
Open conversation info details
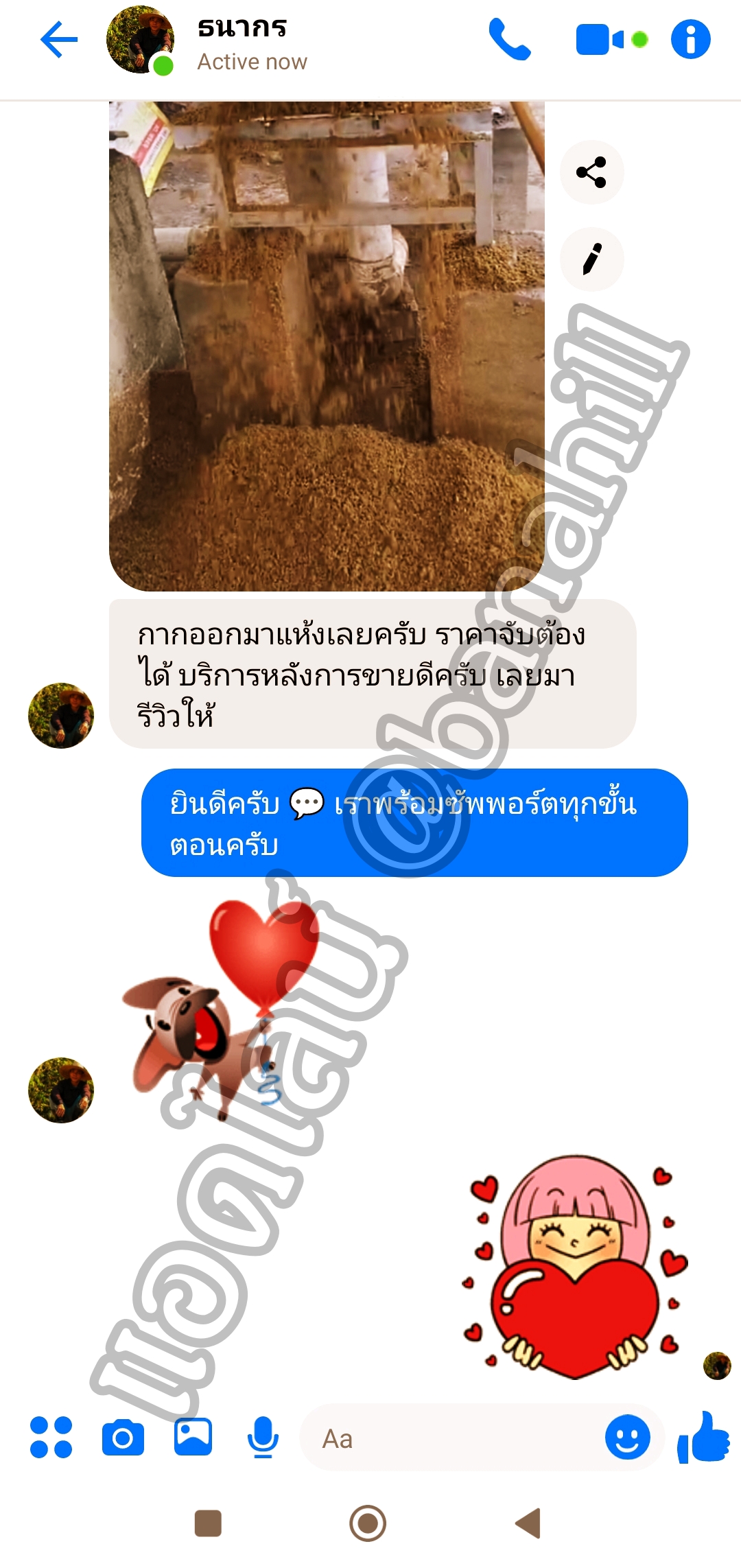point(690,40)
